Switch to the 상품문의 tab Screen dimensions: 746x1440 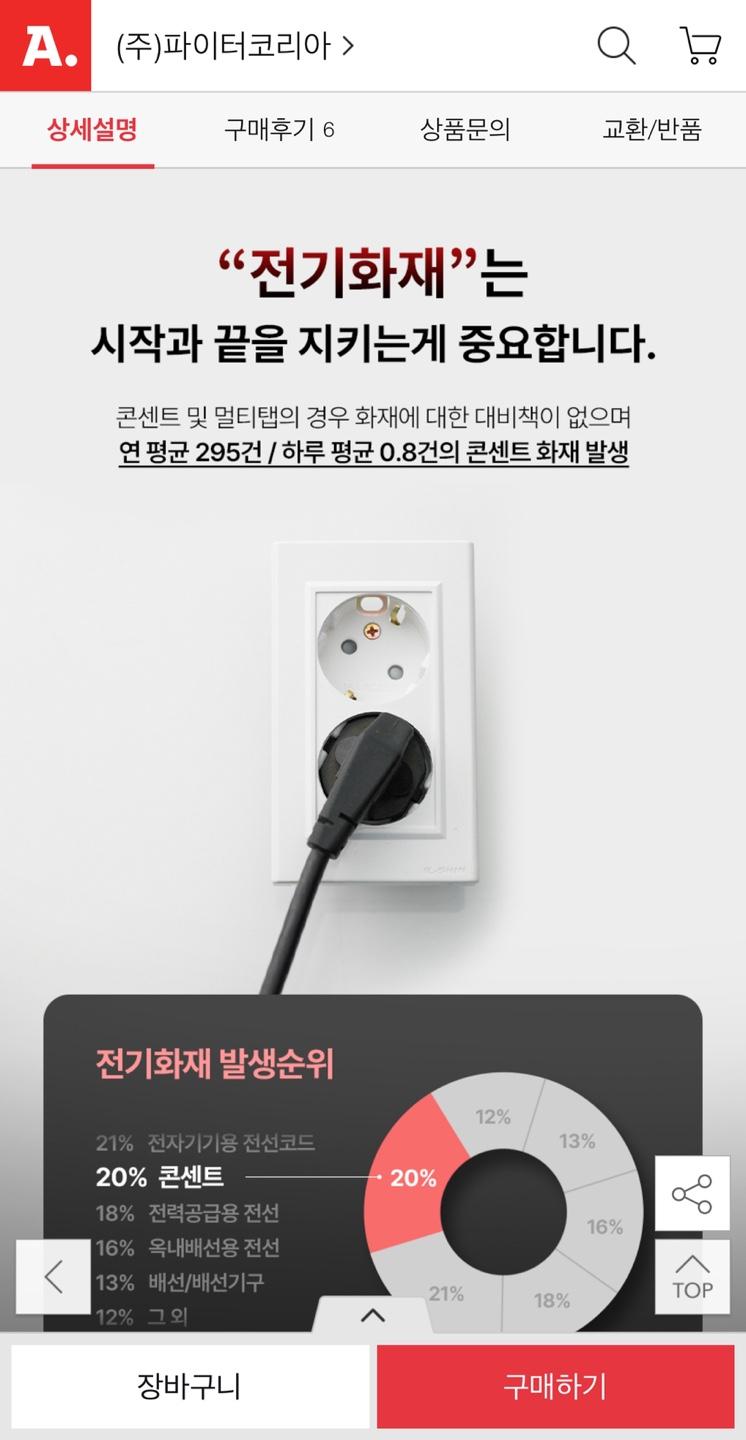coord(465,129)
